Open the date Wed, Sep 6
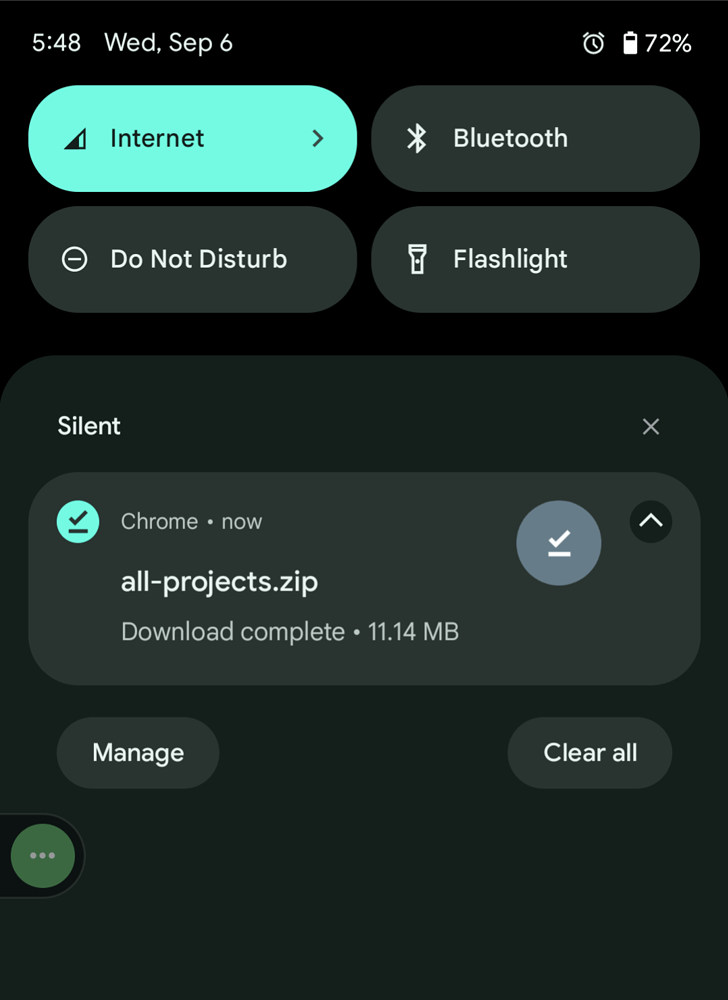728x1000 pixels. pos(168,42)
